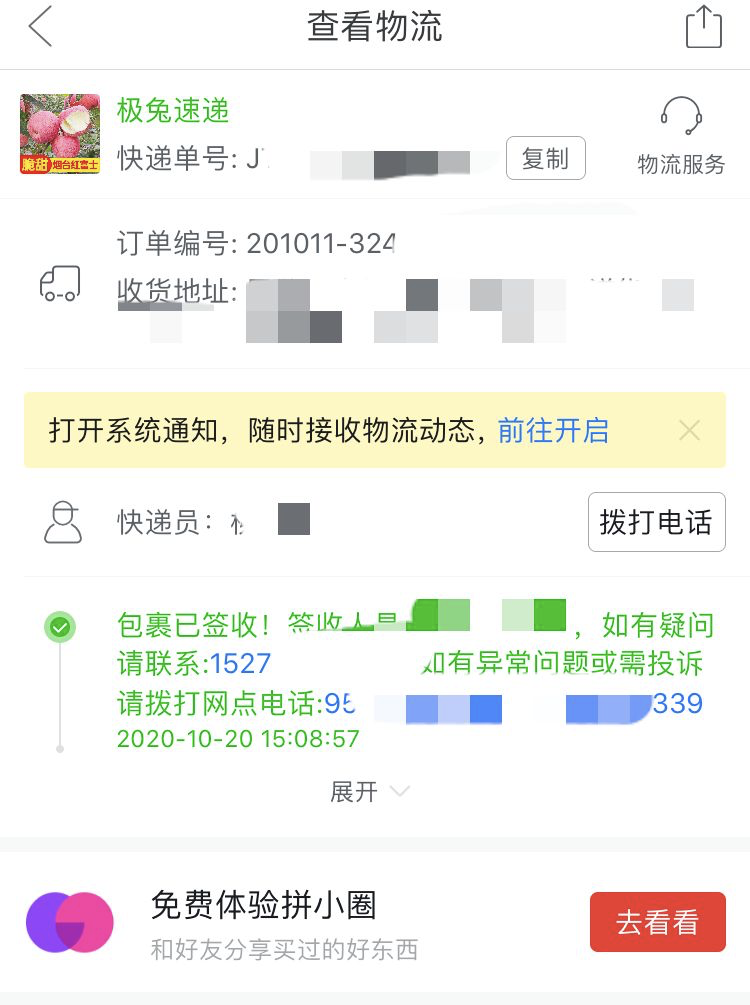This screenshot has width=750, height=1005.
Task: Share this logistics page
Action: click(x=703, y=27)
